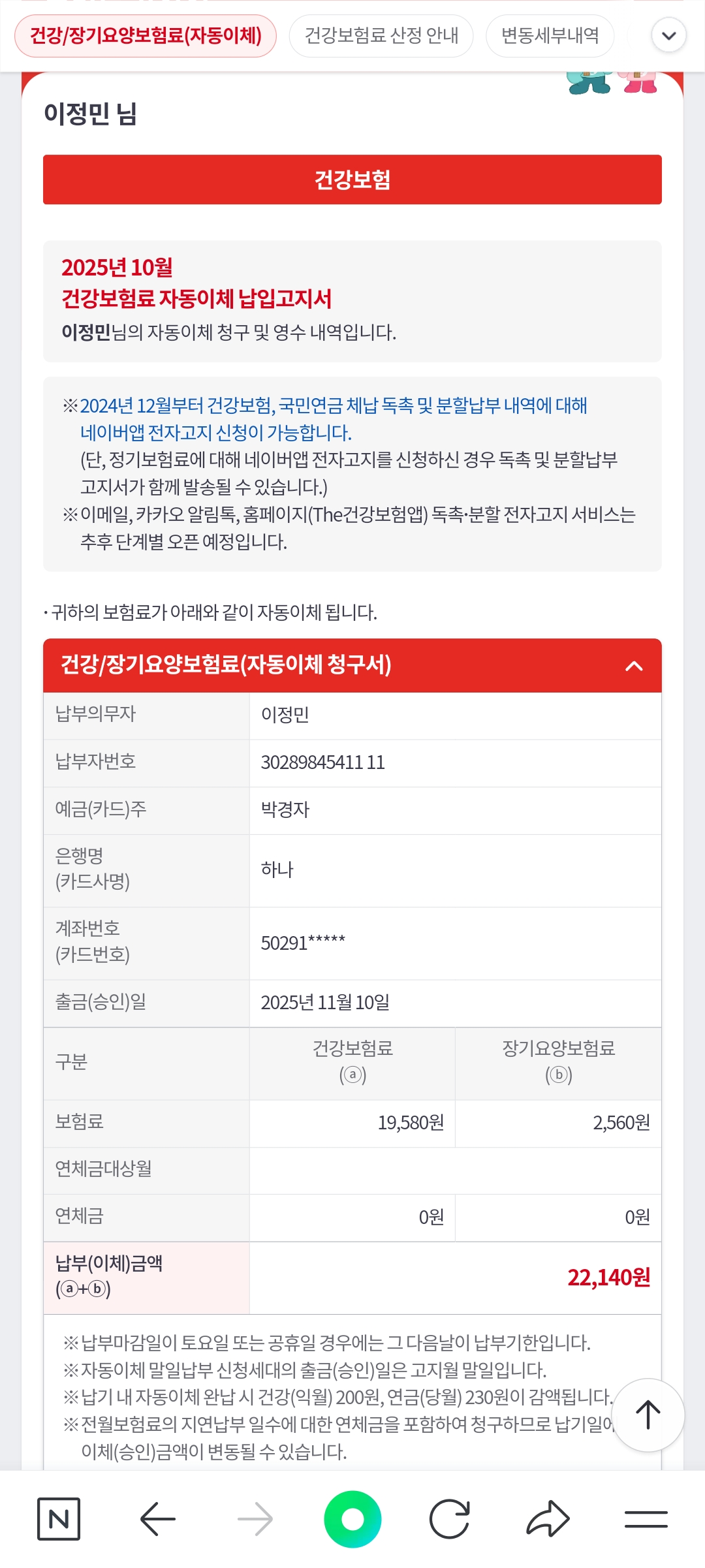Collapse the 건강/장기요양보험료(자동이체 청구서) section
This screenshot has height=1568, width=705.
(634, 666)
